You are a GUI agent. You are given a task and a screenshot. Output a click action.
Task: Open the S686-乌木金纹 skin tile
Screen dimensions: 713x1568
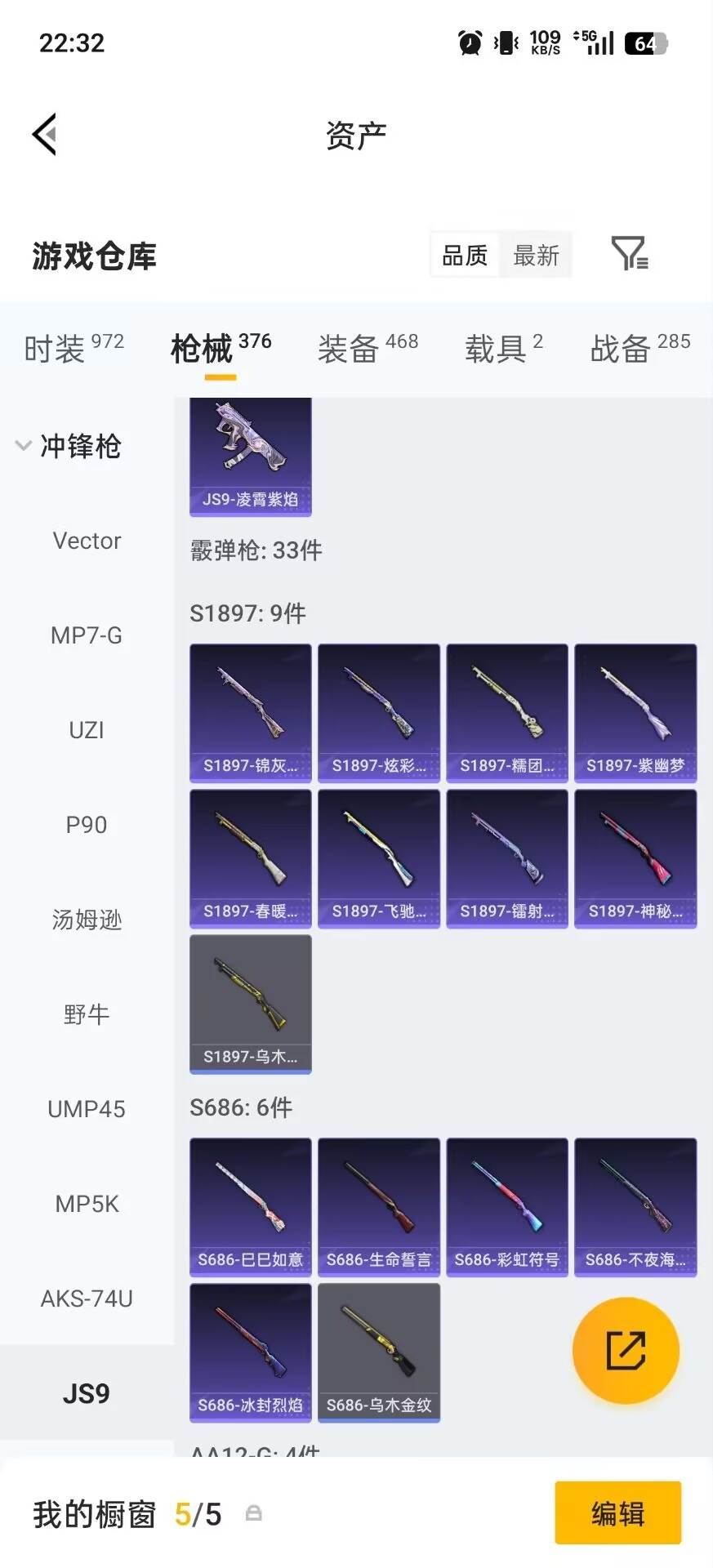coord(379,1352)
